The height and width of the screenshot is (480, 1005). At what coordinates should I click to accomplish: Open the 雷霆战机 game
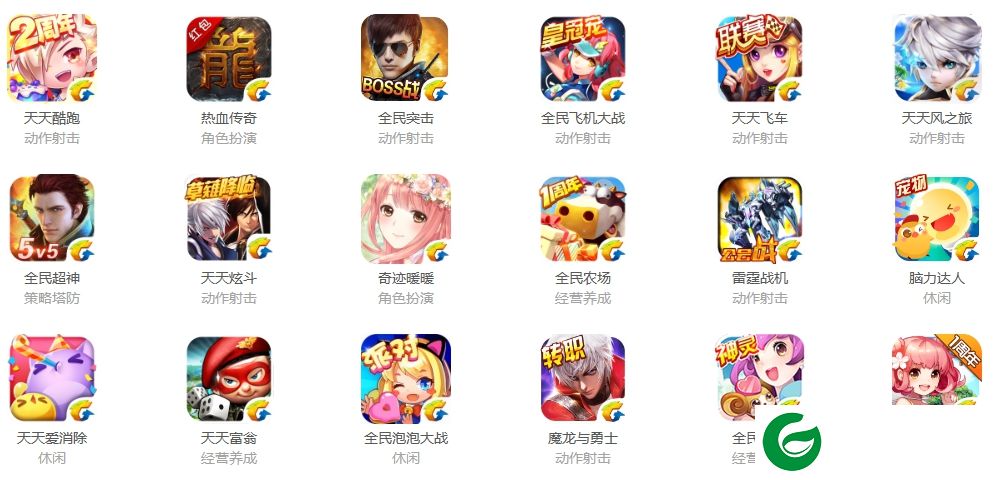(760, 218)
